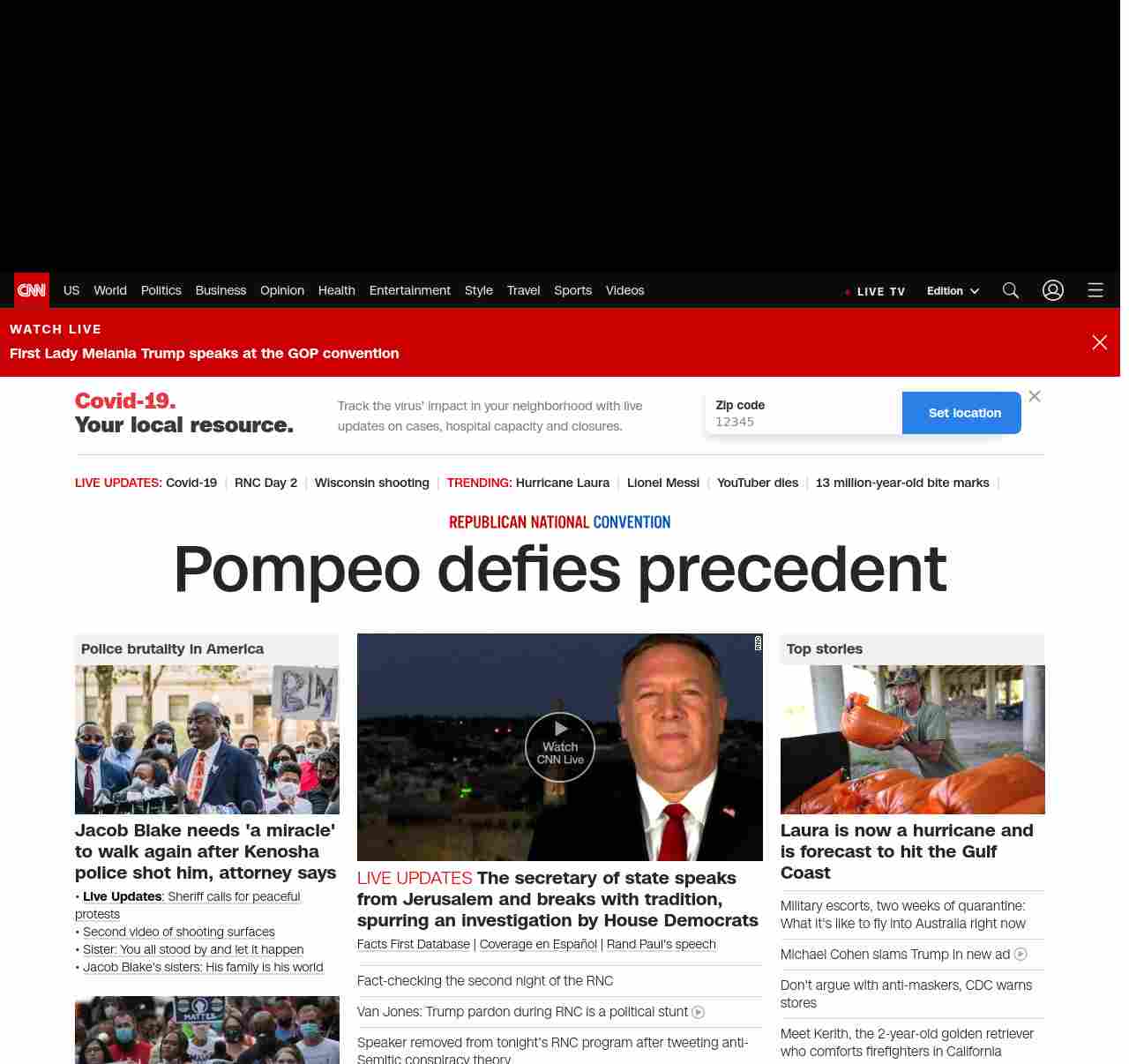
Task: Go to the CNN home logo
Action: point(32,290)
